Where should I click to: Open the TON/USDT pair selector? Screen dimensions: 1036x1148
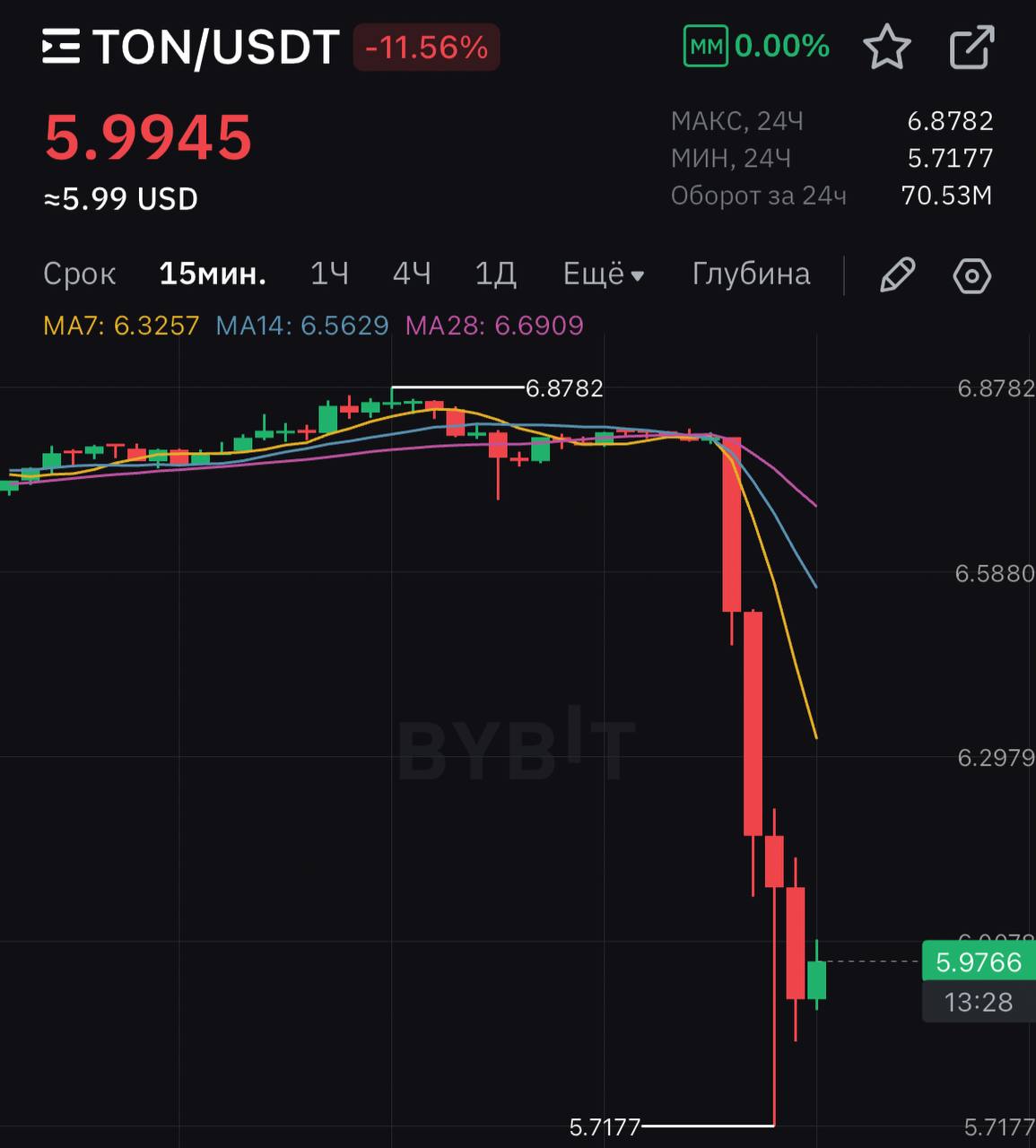(x=191, y=47)
